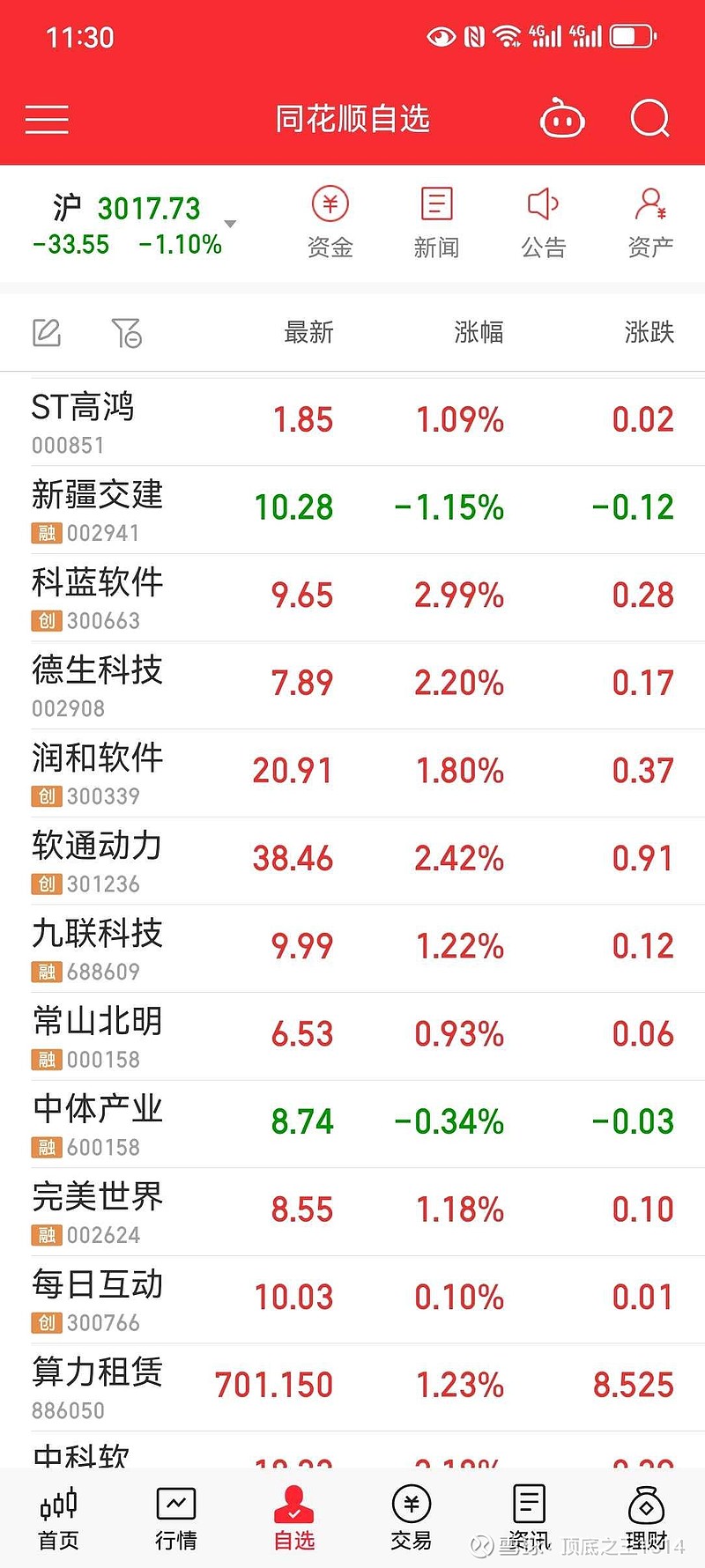Open 软通动力 stock details
This screenshot has height=1568, width=705.
point(352,861)
